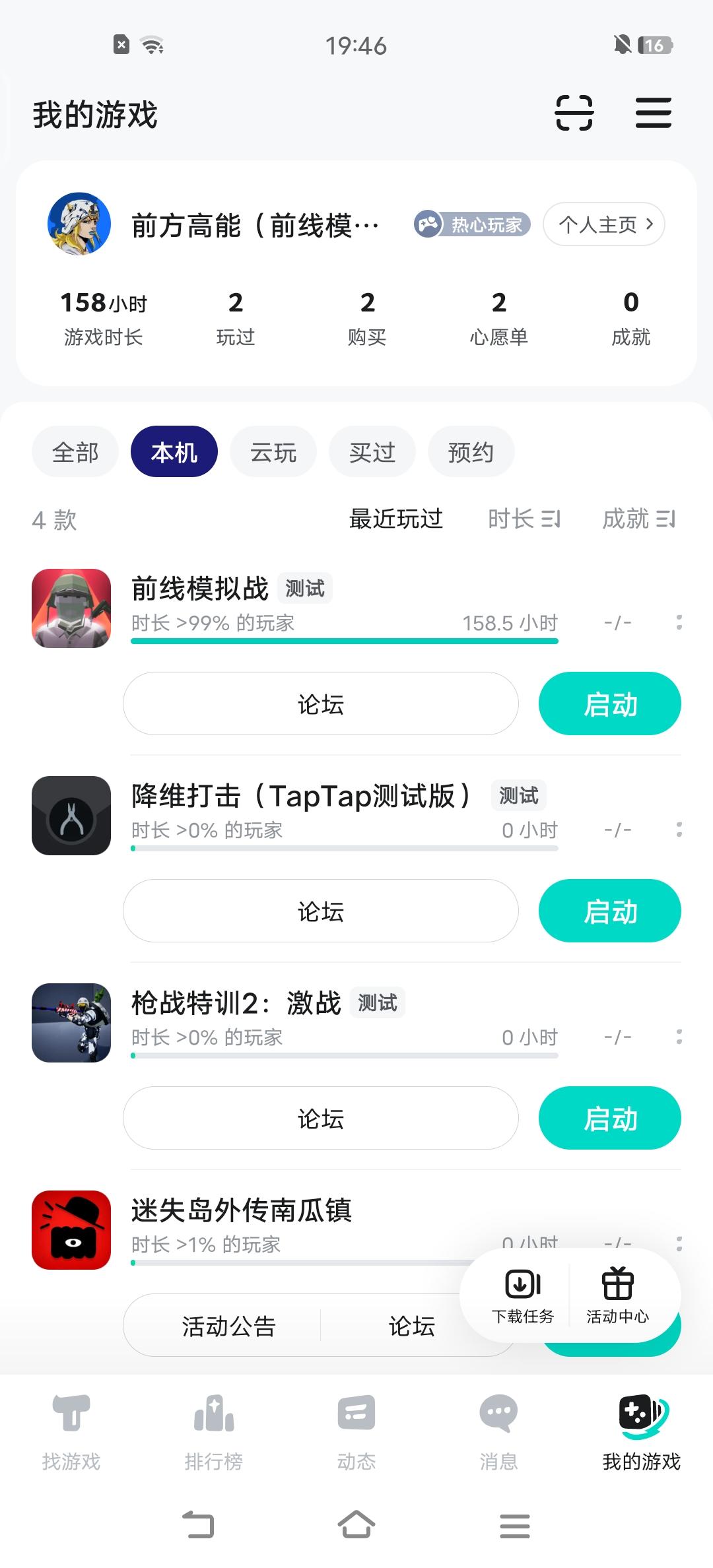This screenshot has height=1568, width=713.
Task: Tap the playtime progress bar of 前线模拟战
Action: click(346, 640)
